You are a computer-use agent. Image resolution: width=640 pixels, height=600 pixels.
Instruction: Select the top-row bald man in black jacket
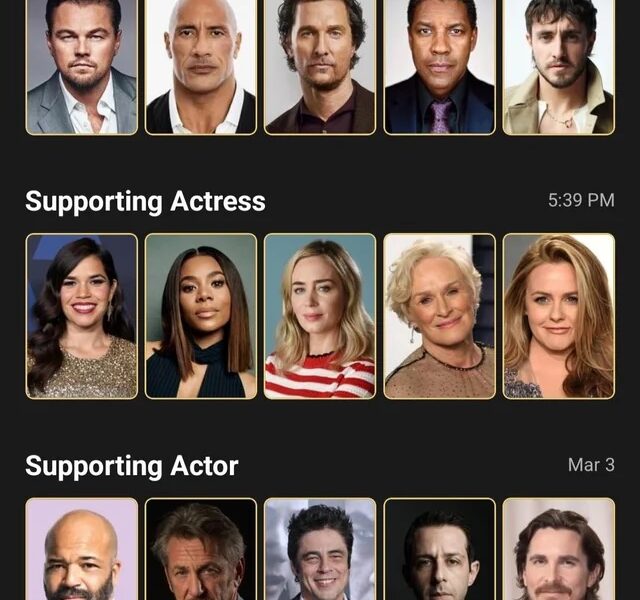(x=201, y=66)
